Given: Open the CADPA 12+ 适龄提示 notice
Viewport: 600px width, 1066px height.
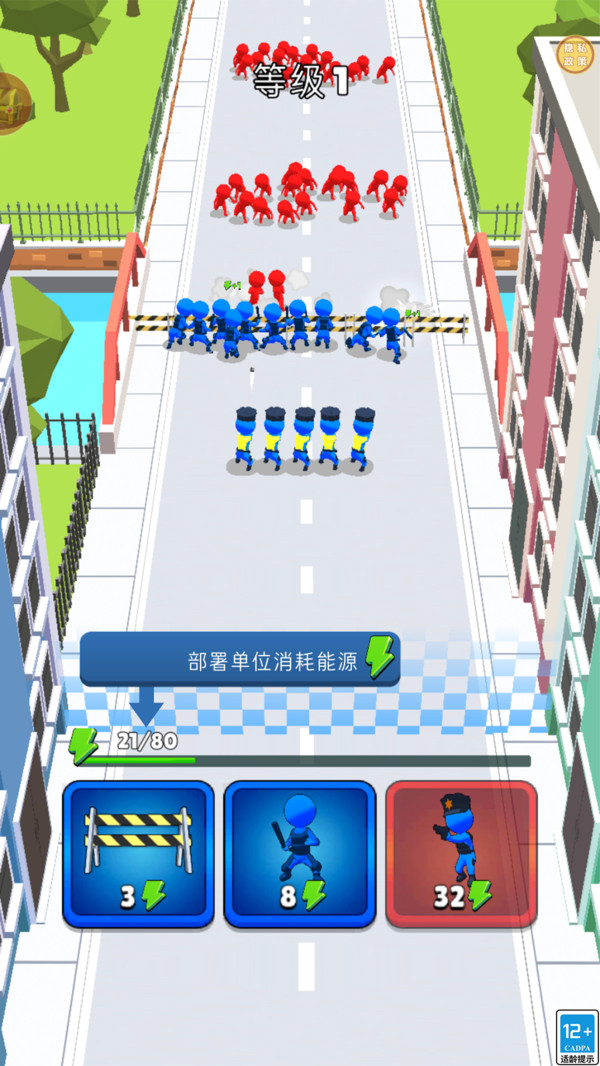Looking at the screenshot, I should [x=577, y=1038].
